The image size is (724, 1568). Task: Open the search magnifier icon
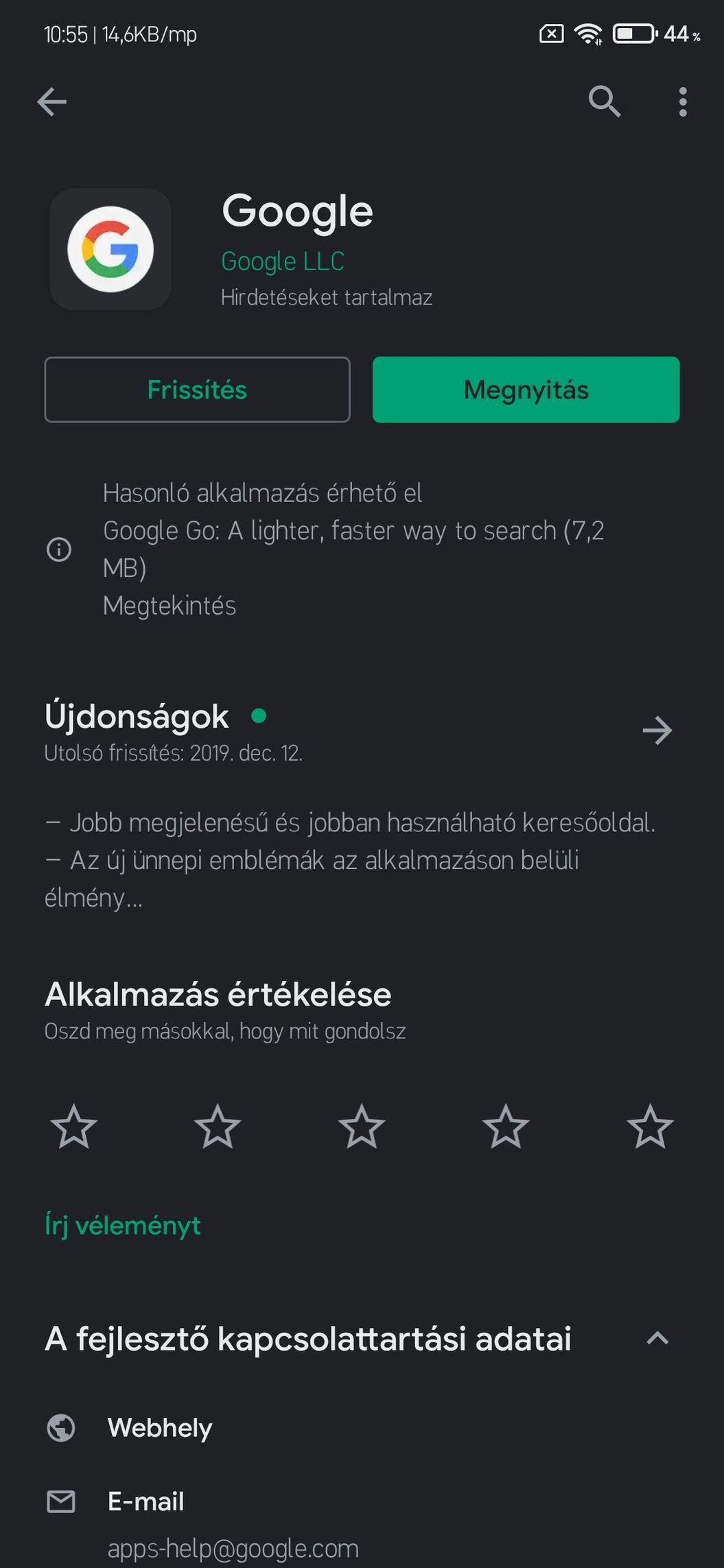click(x=604, y=102)
